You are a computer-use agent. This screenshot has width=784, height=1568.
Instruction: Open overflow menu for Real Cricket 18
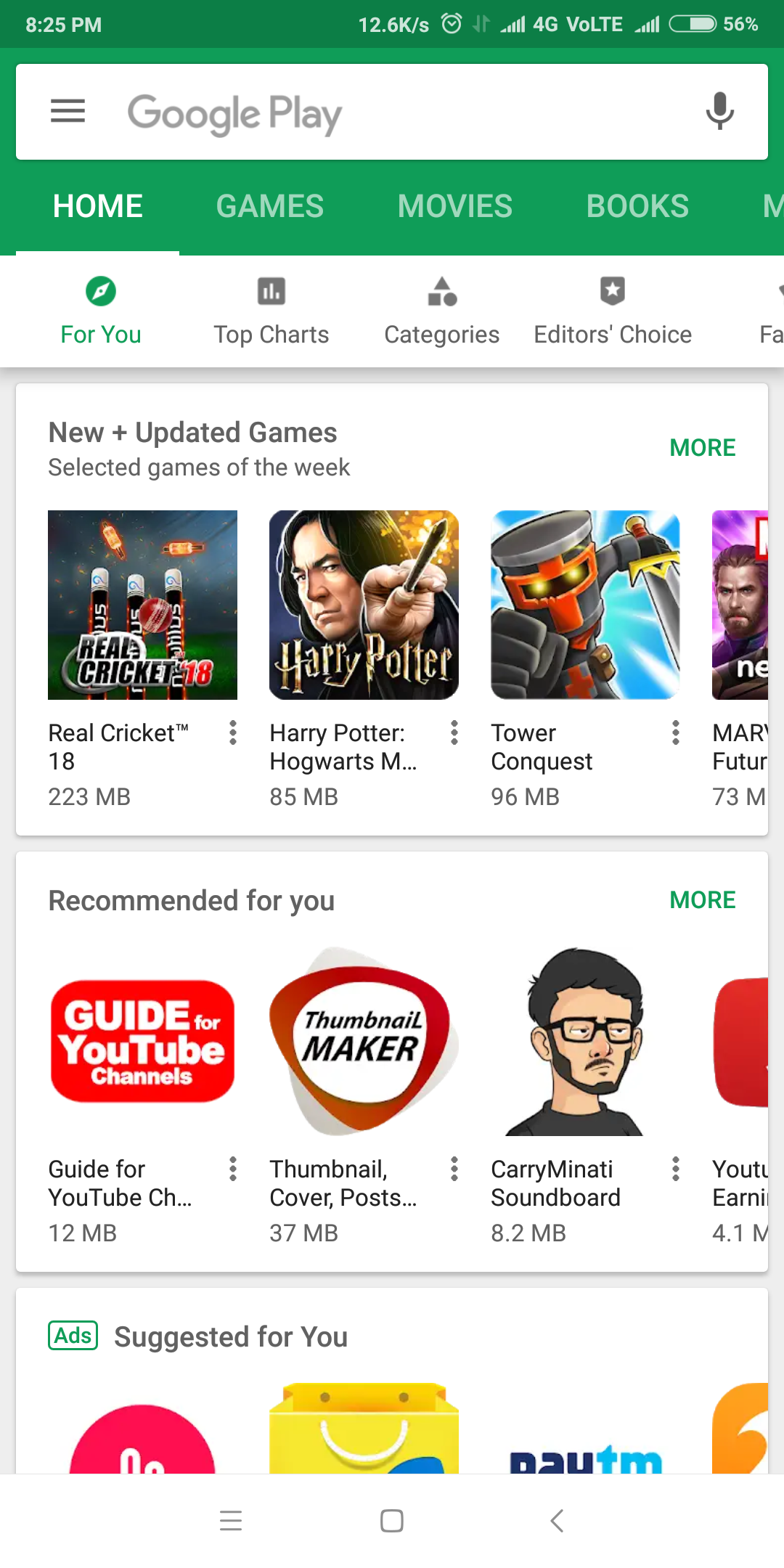[232, 732]
